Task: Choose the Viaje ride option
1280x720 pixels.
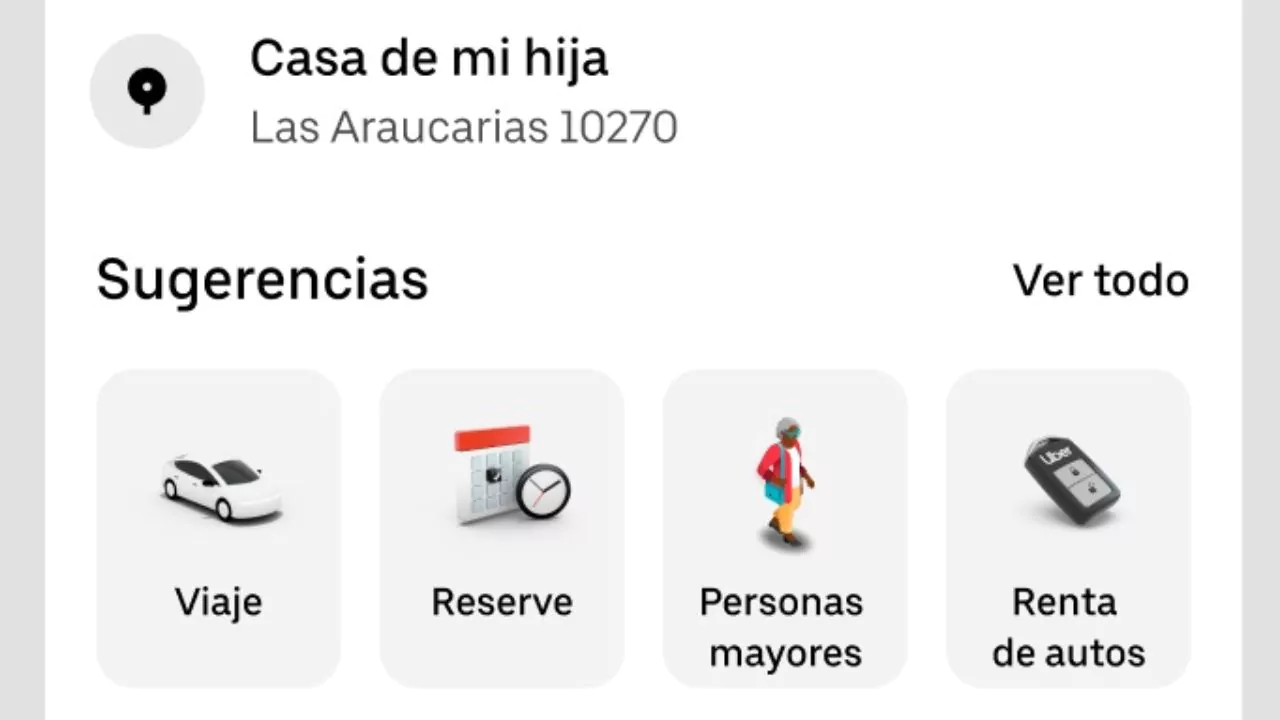Action: coord(219,527)
